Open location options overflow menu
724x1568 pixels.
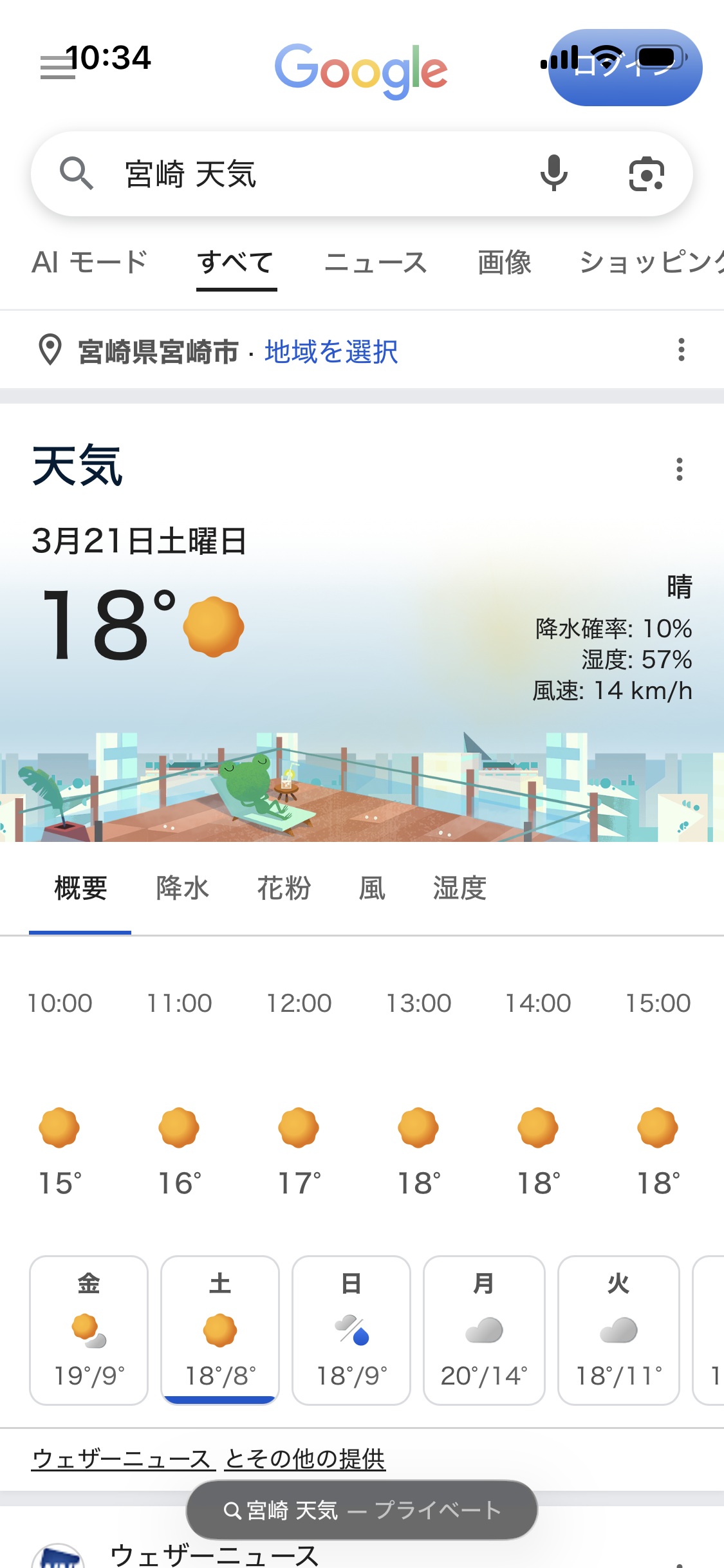pos(681,350)
